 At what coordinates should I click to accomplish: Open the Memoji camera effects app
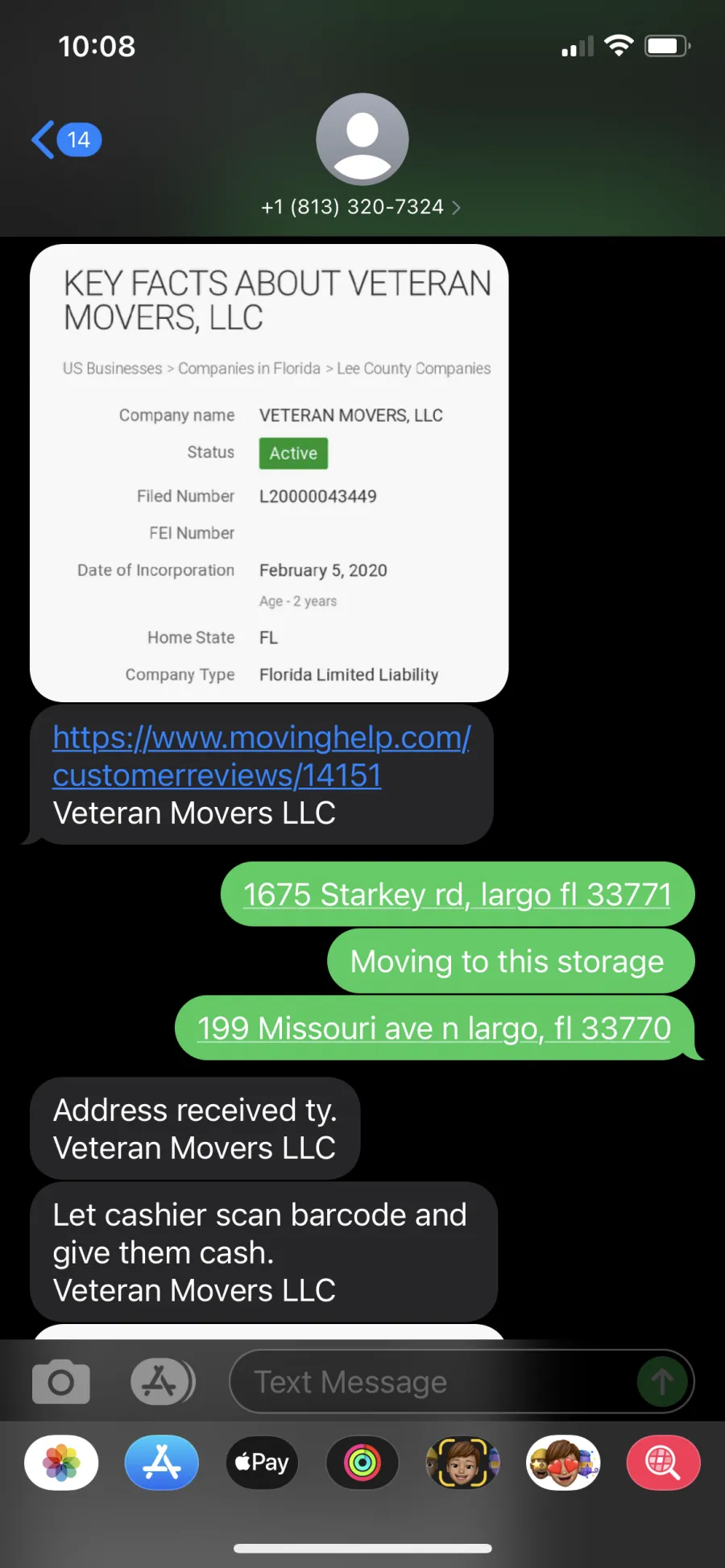pos(462,1463)
